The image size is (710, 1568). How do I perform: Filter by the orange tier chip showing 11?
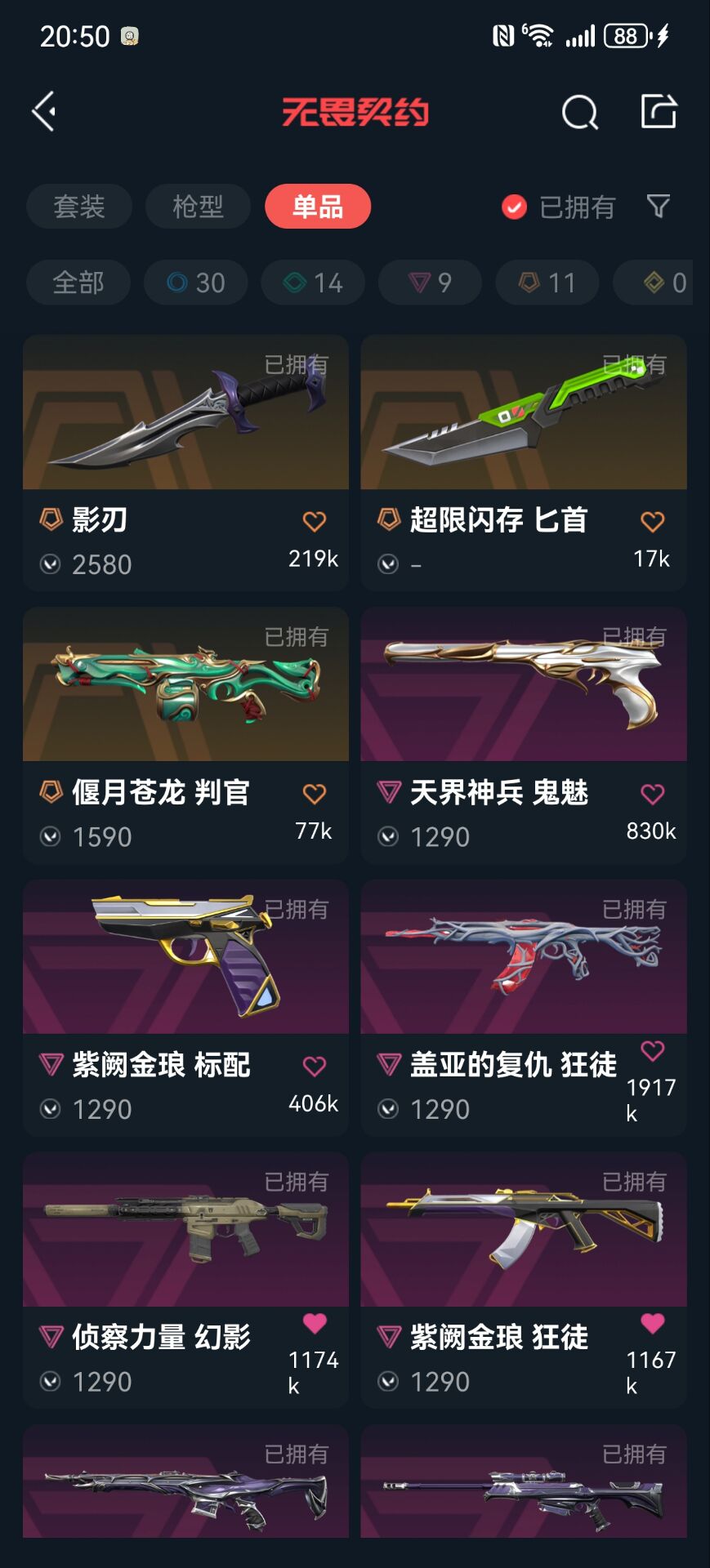[x=547, y=283]
